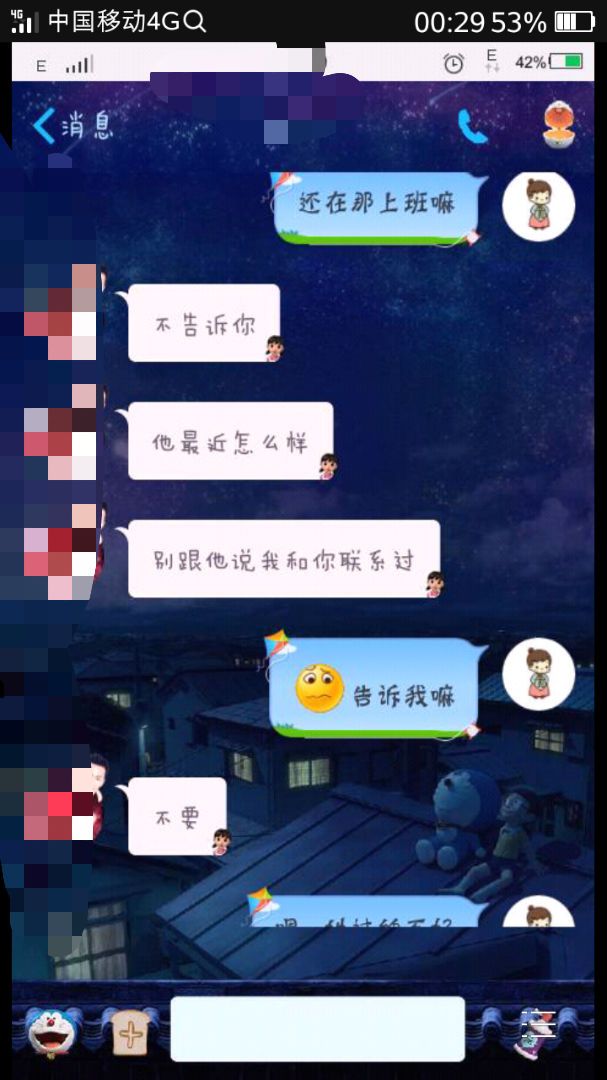Viewport: 607px width, 1080px height.
Task: Open own avatar beside 告诉我嘛 message
Action: [x=538, y=674]
